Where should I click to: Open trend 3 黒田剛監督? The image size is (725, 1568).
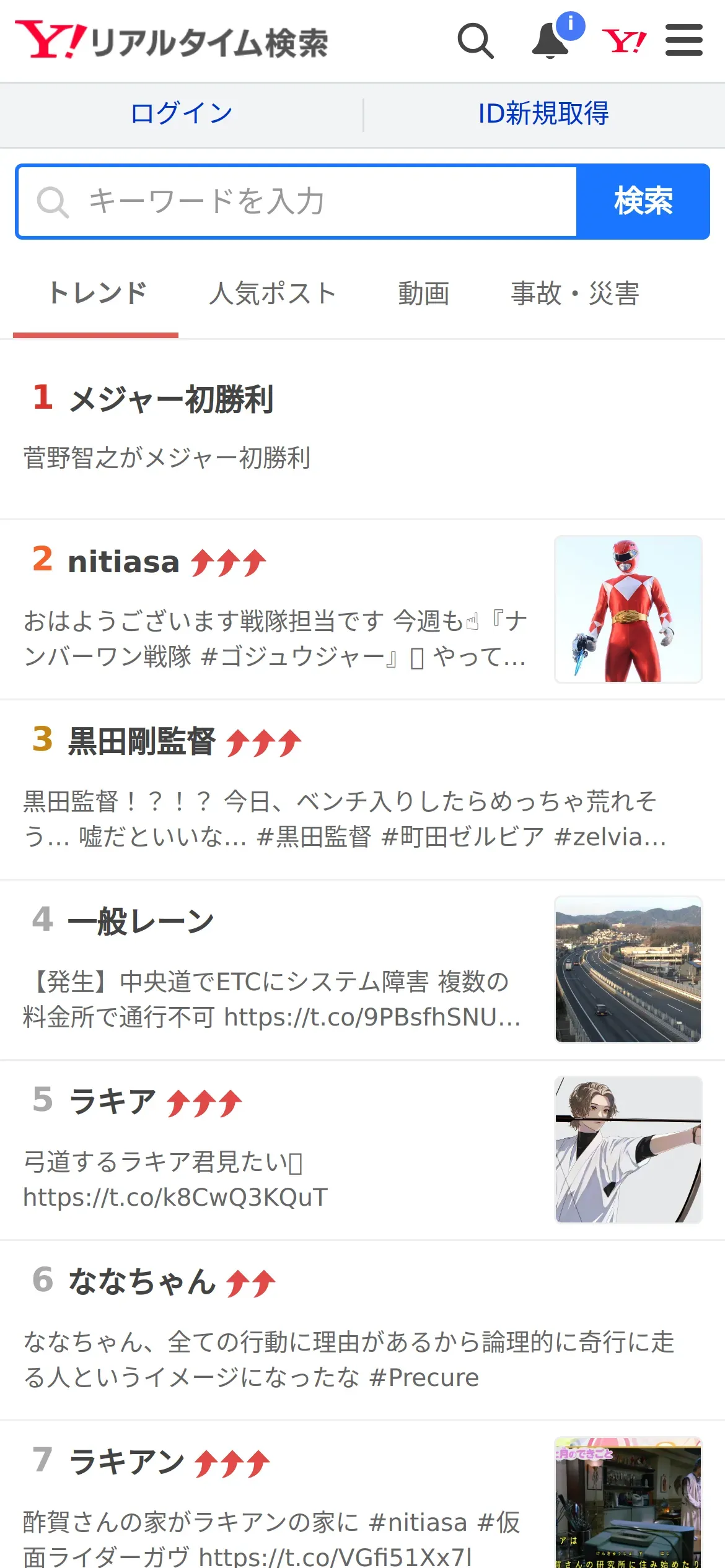click(x=141, y=742)
